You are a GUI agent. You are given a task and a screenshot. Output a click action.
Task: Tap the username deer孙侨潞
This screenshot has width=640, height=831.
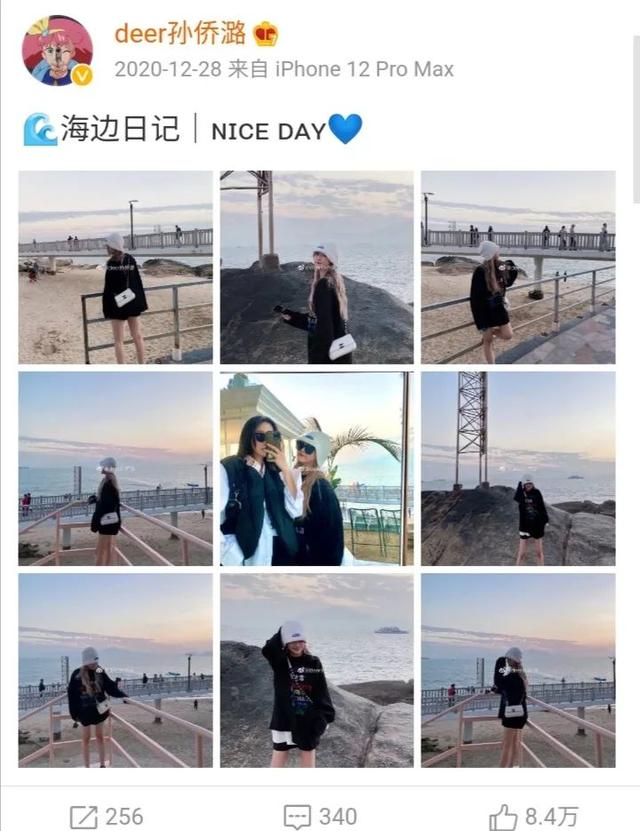tap(181, 33)
